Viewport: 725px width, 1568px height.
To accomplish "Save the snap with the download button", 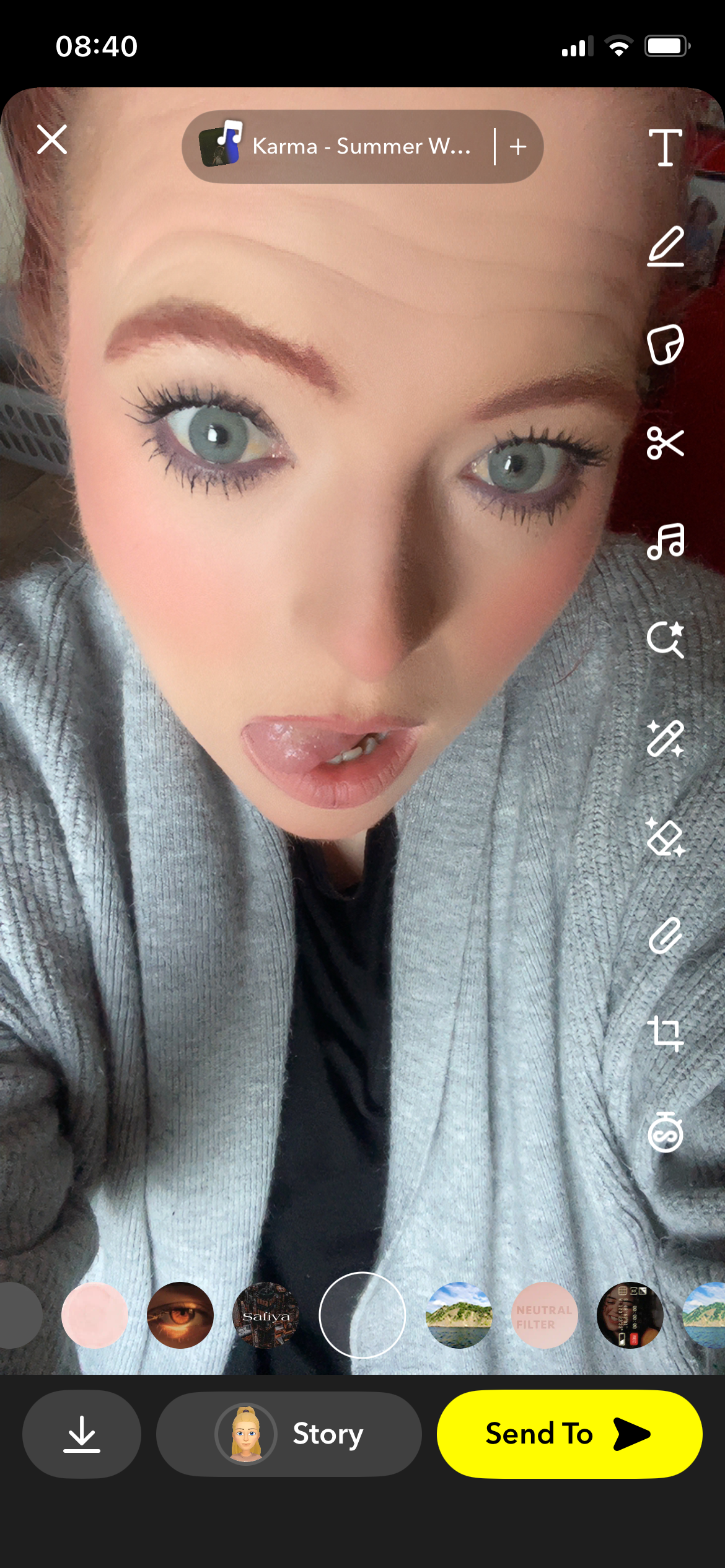I will pyautogui.click(x=82, y=1434).
